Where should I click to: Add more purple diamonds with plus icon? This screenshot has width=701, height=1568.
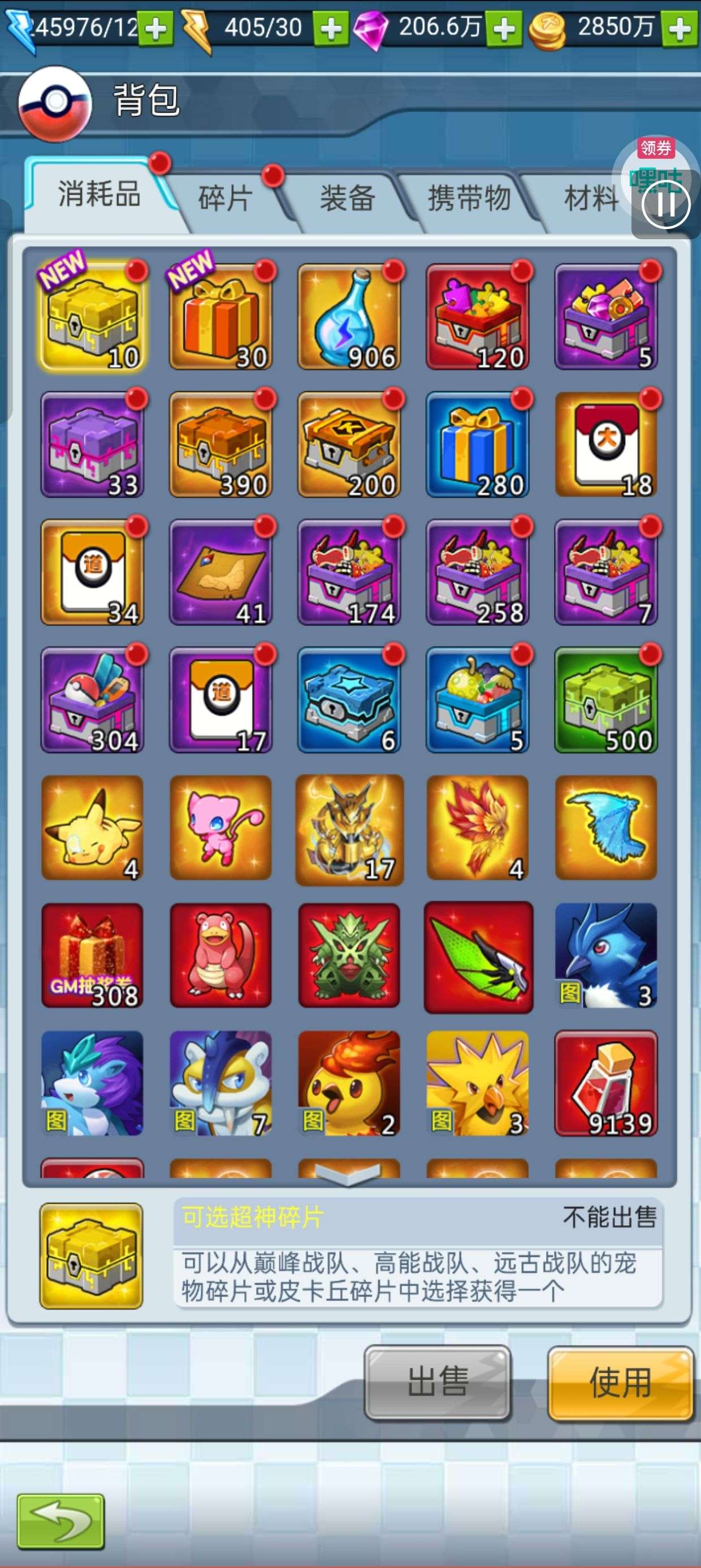[x=504, y=29]
